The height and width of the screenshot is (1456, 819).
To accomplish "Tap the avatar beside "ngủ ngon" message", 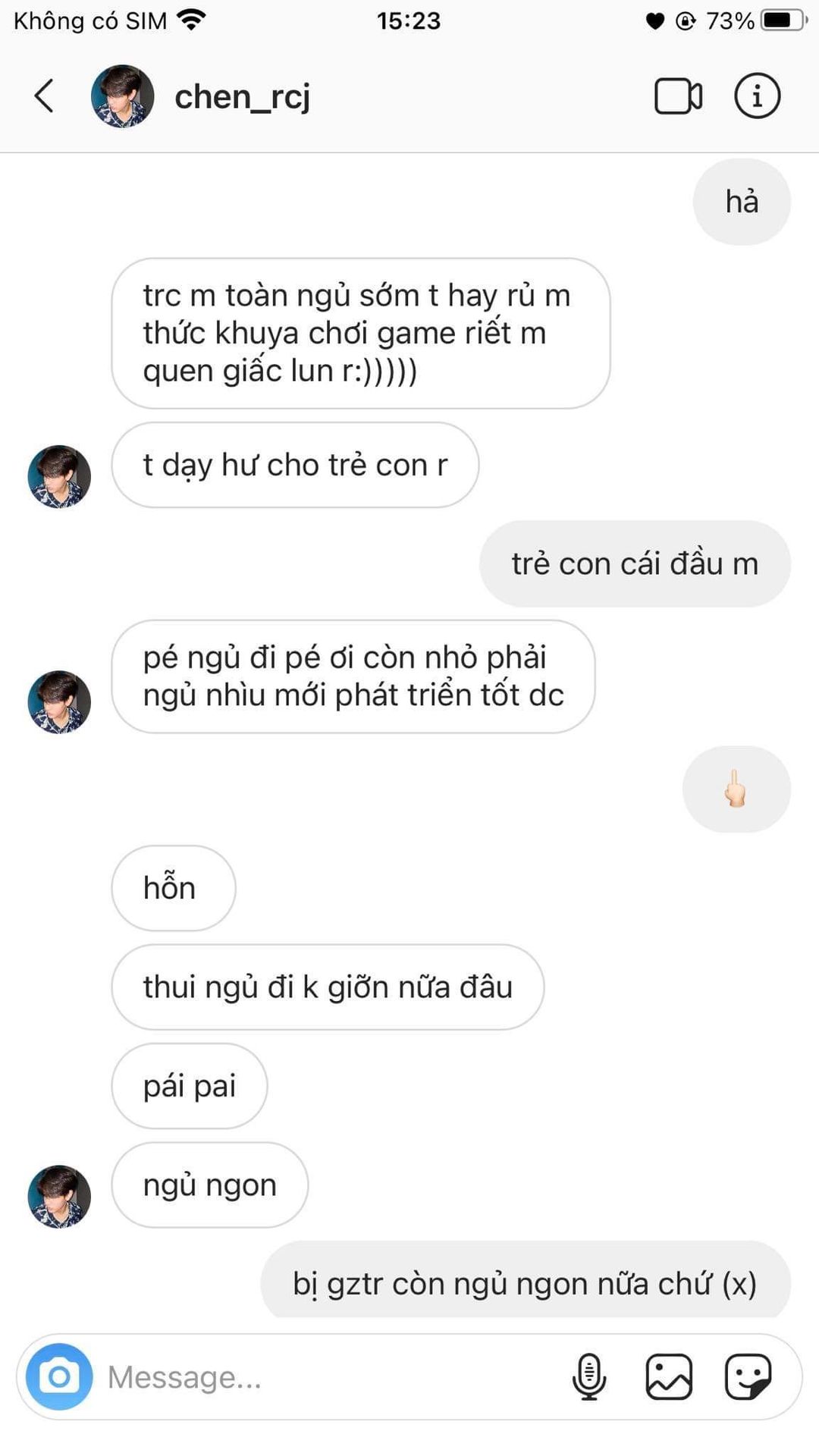I will click(59, 1196).
